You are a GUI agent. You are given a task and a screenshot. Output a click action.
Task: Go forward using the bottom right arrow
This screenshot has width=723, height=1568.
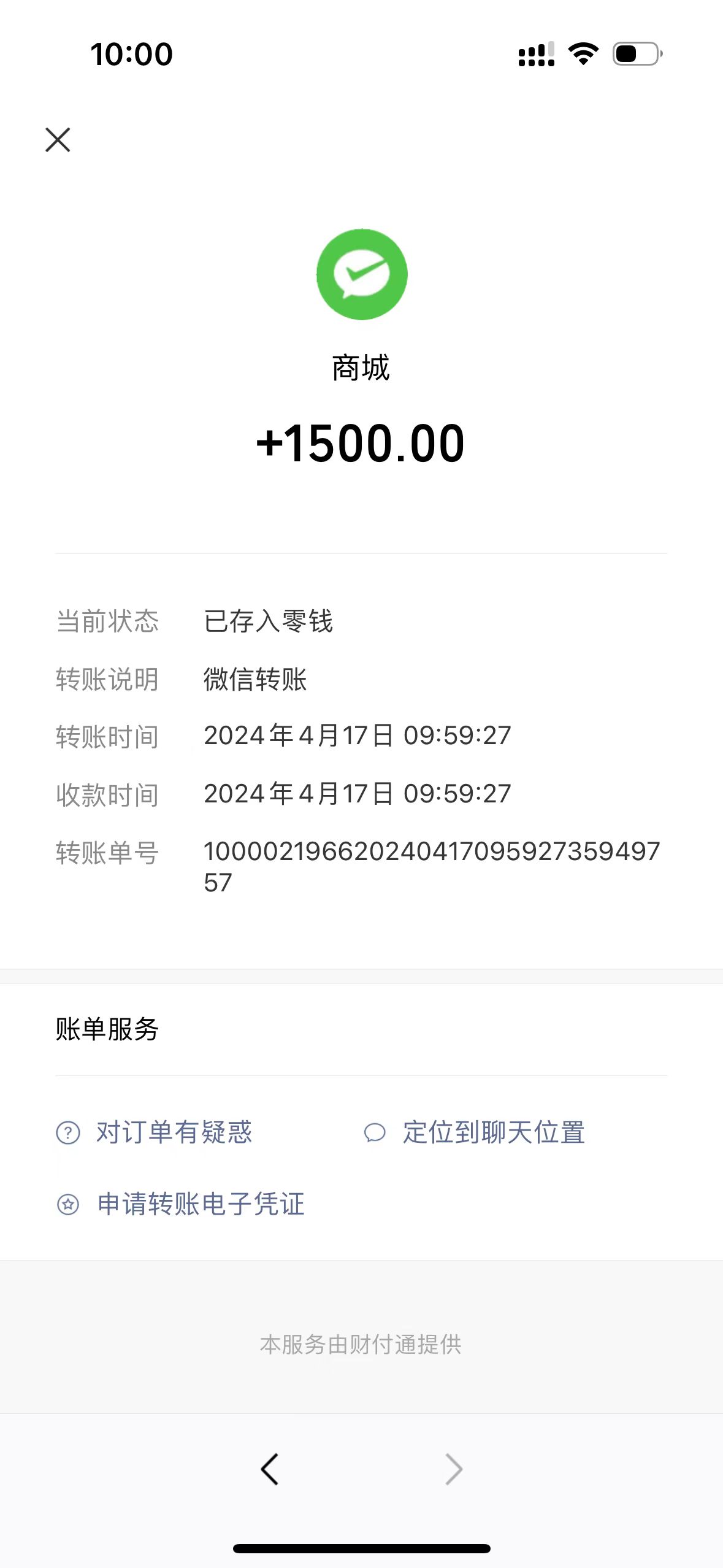click(x=454, y=1469)
